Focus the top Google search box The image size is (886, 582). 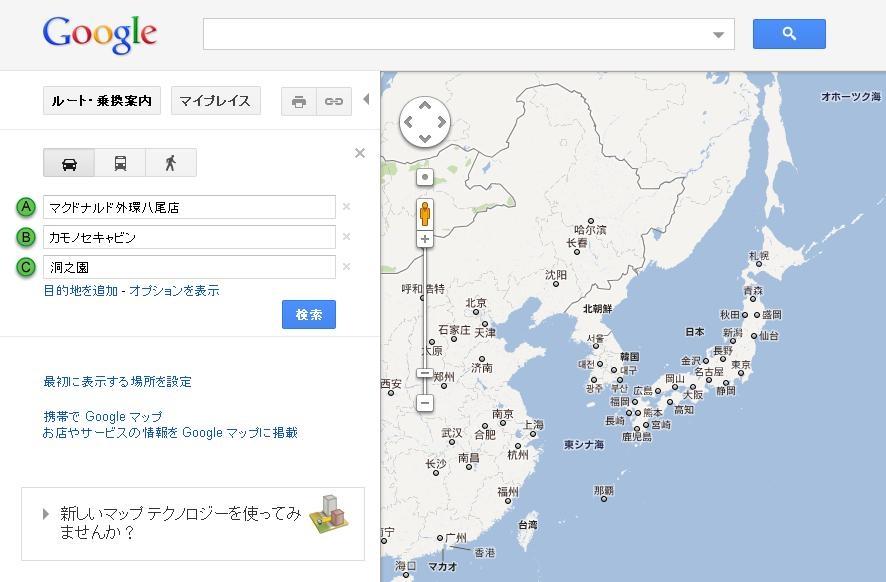455,34
